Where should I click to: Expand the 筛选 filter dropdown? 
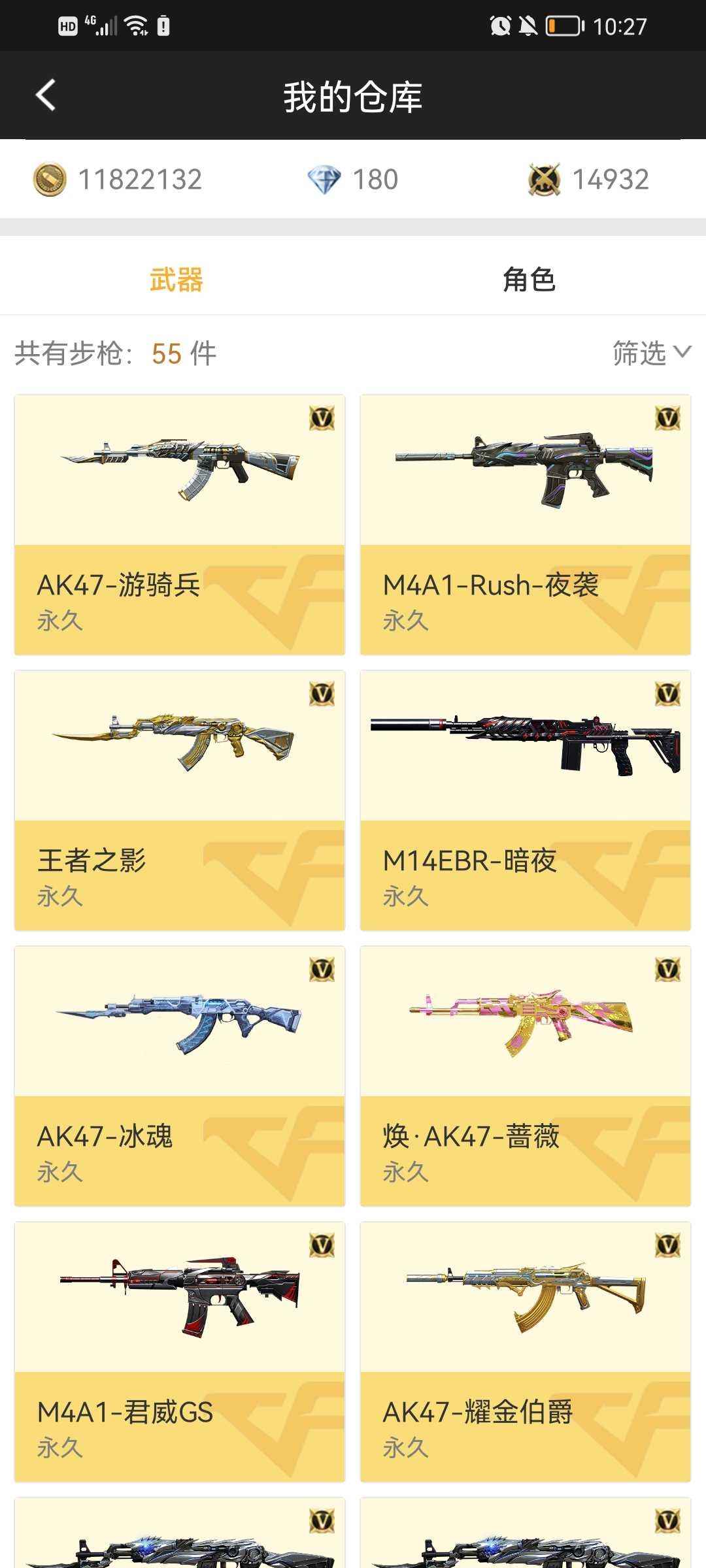pyautogui.click(x=650, y=353)
